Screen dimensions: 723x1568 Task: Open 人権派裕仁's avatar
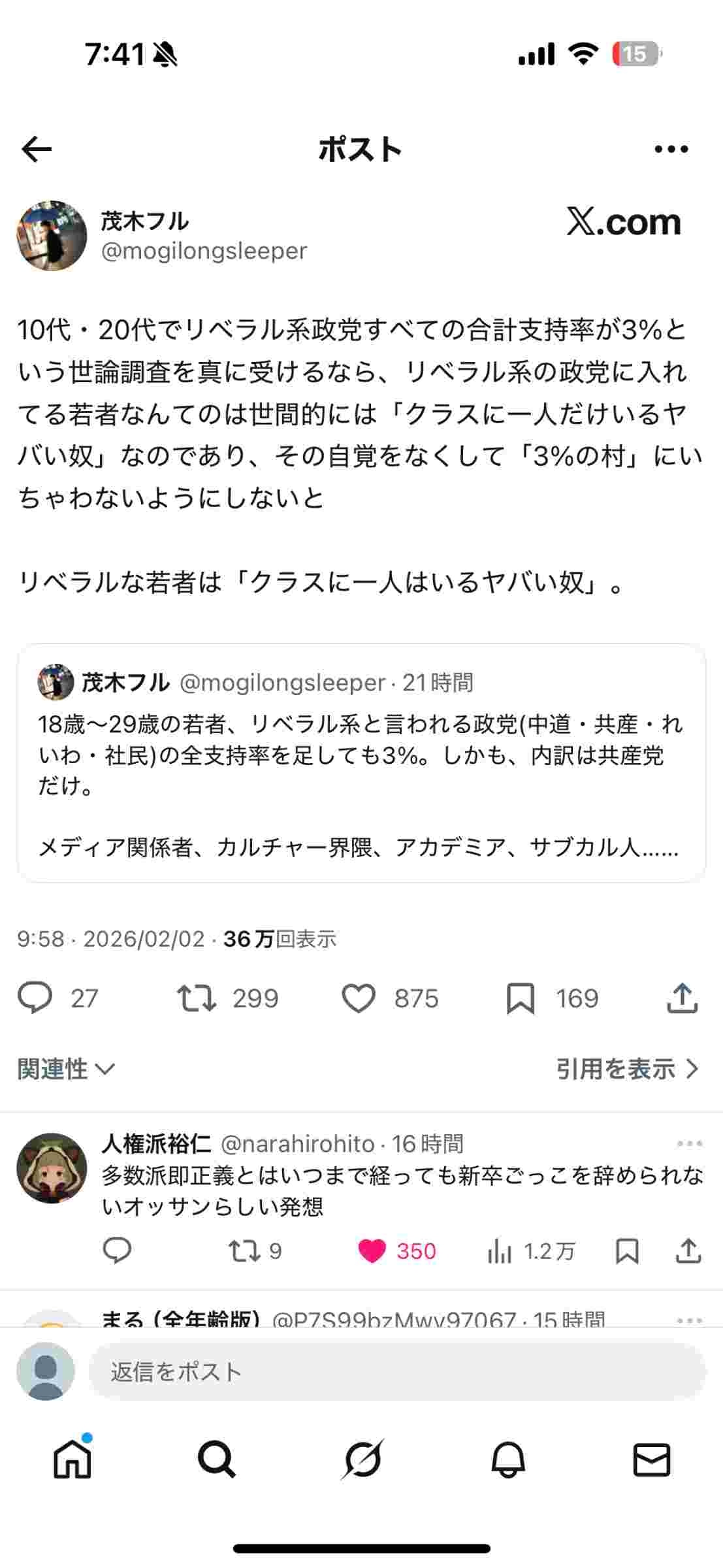(x=52, y=1168)
